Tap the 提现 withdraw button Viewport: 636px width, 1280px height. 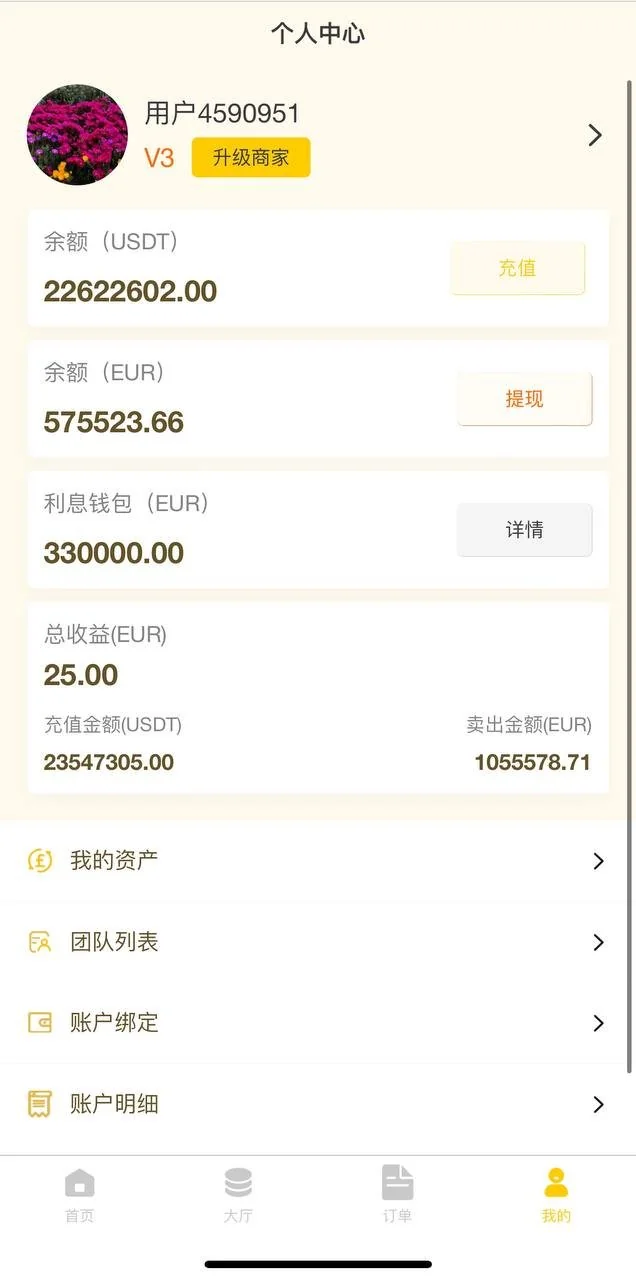coord(524,399)
